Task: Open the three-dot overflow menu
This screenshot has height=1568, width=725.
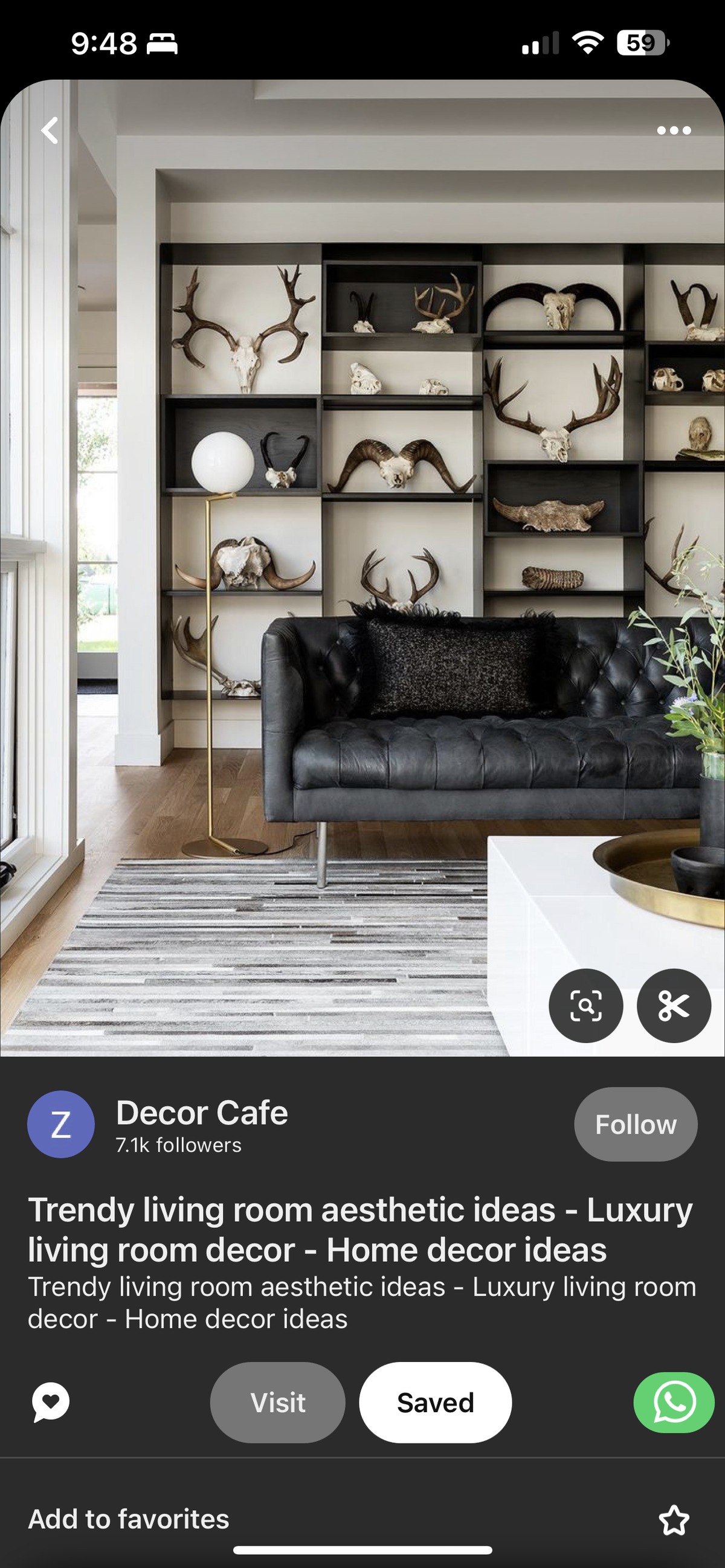Action: tap(674, 130)
